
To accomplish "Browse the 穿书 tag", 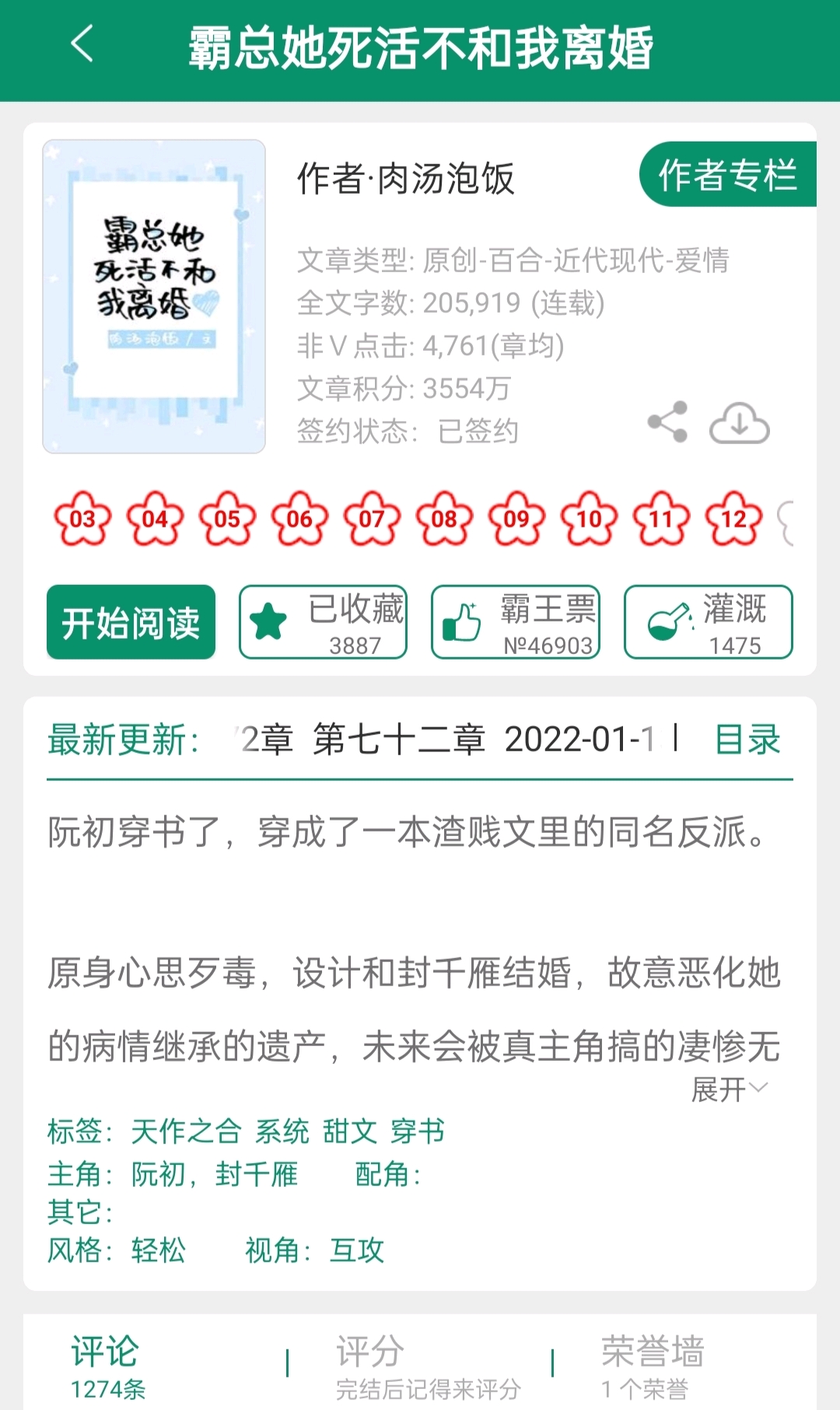I will pos(418,1132).
